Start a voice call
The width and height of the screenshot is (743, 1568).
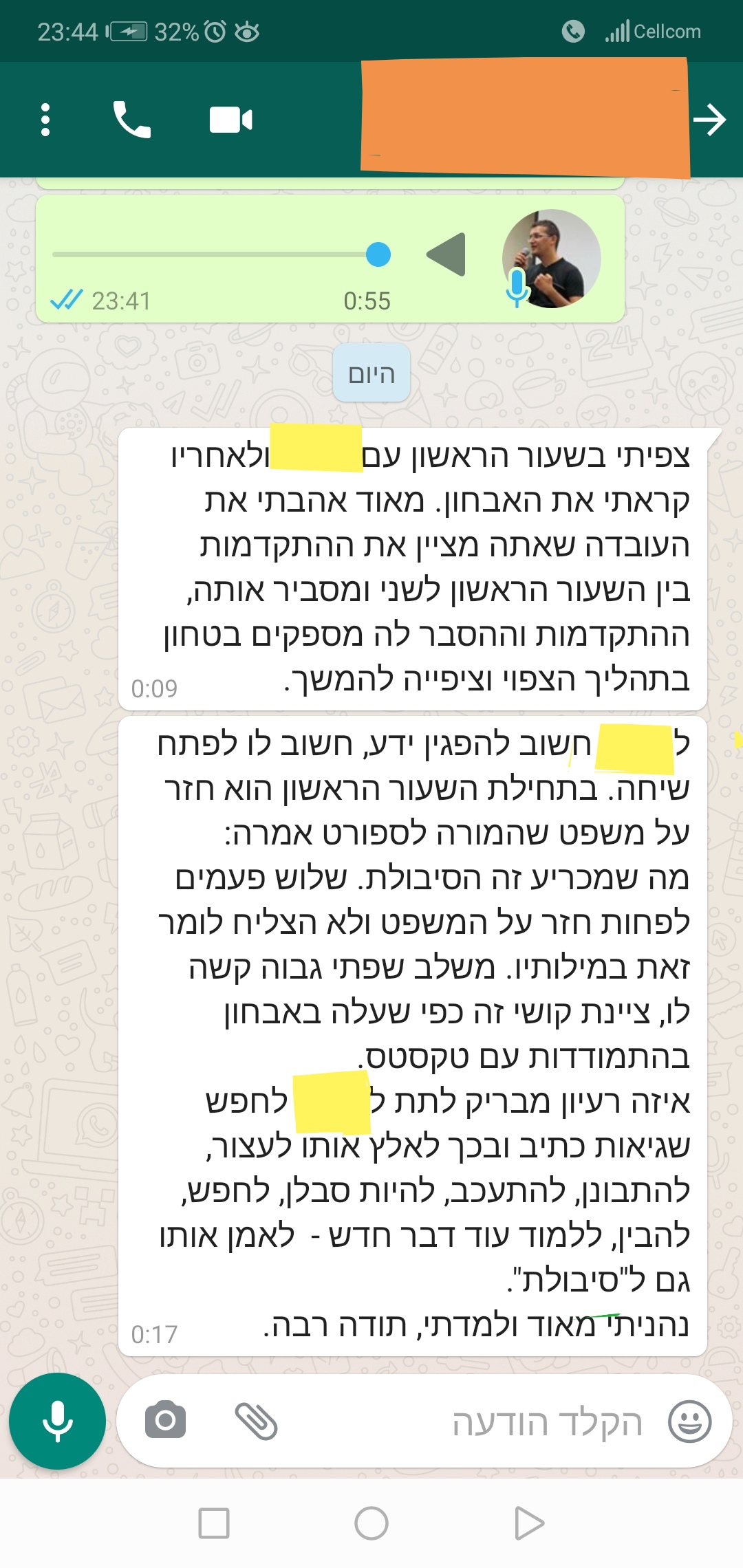(x=131, y=120)
